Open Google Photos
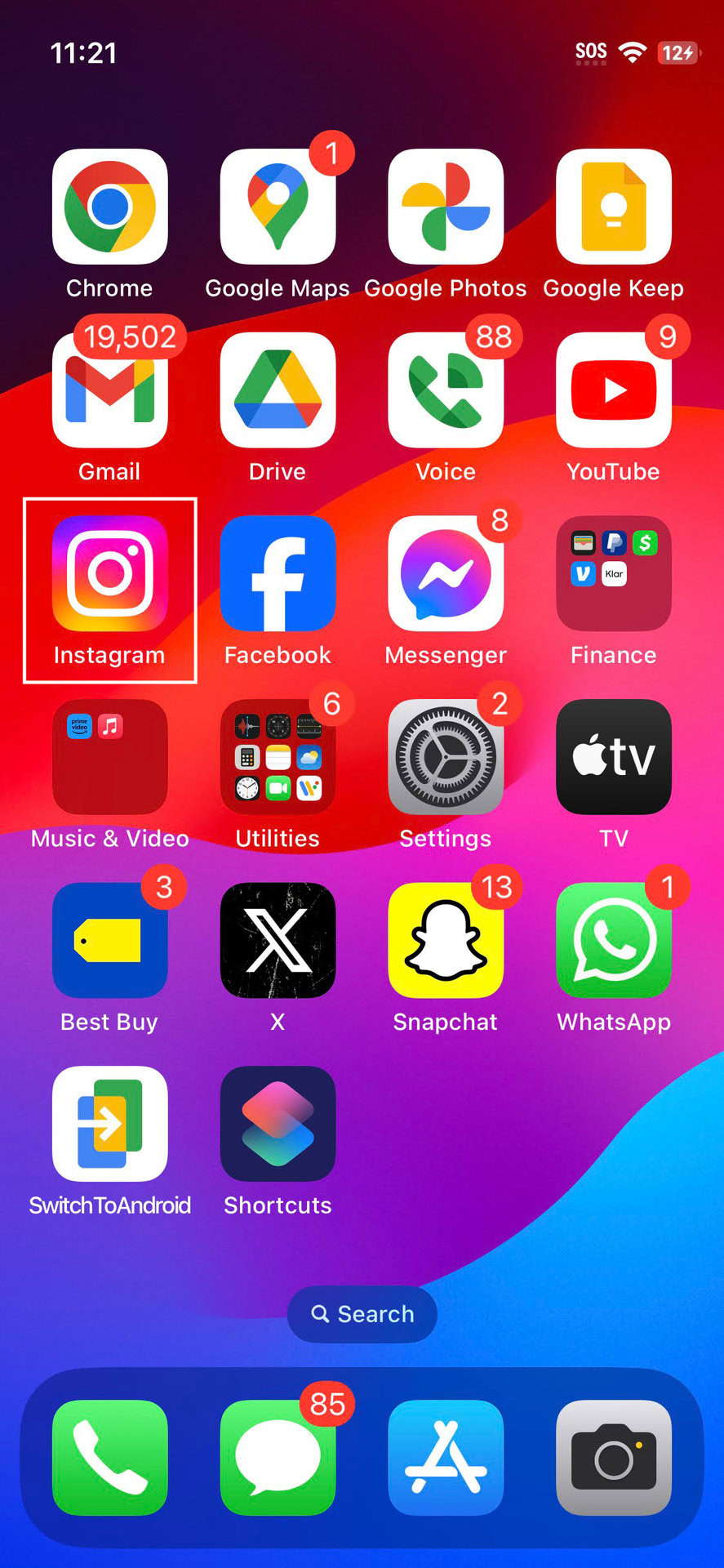This screenshot has height=1568, width=724. pos(446,207)
